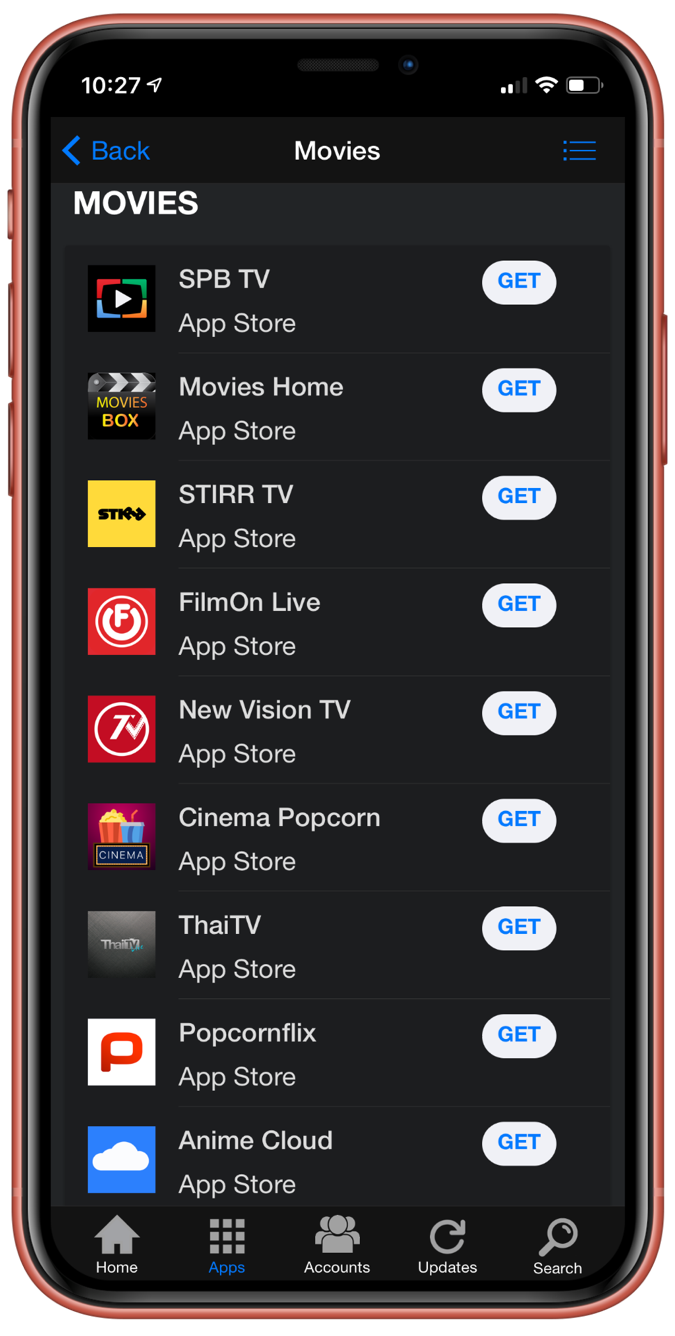The width and height of the screenshot is (675, 1336).
Task: Go back using the Back button
Action: click(106, 151)
